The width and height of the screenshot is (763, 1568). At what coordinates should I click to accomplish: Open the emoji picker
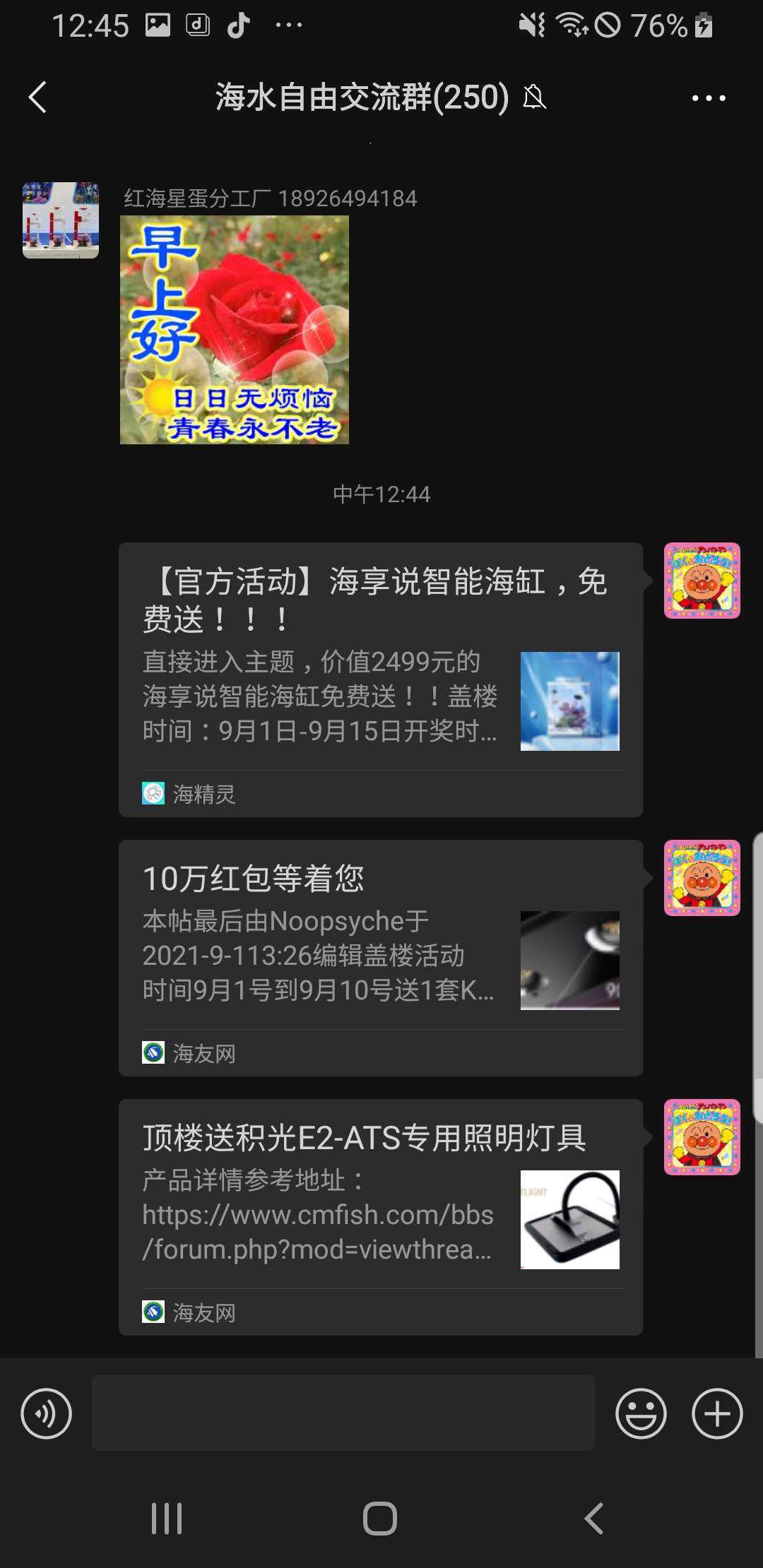point(641,1414)
